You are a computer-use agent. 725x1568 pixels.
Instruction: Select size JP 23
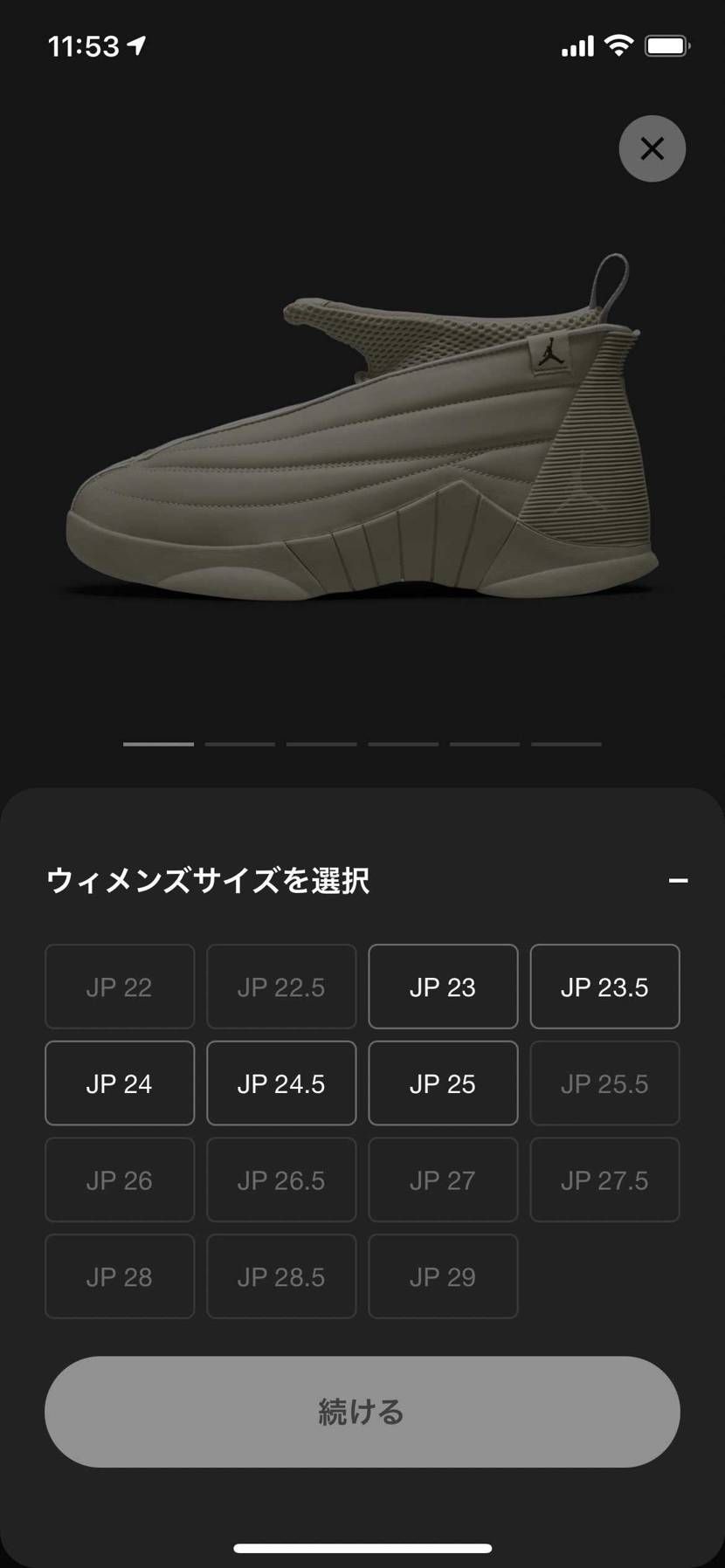pyautogui.click(x=443, y=986)
